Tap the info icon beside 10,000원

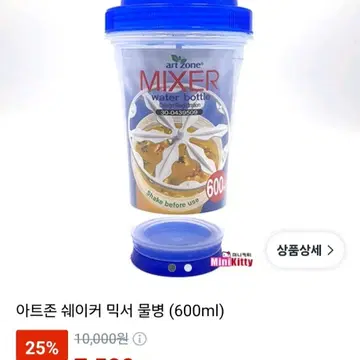click(x=139, y=339)
